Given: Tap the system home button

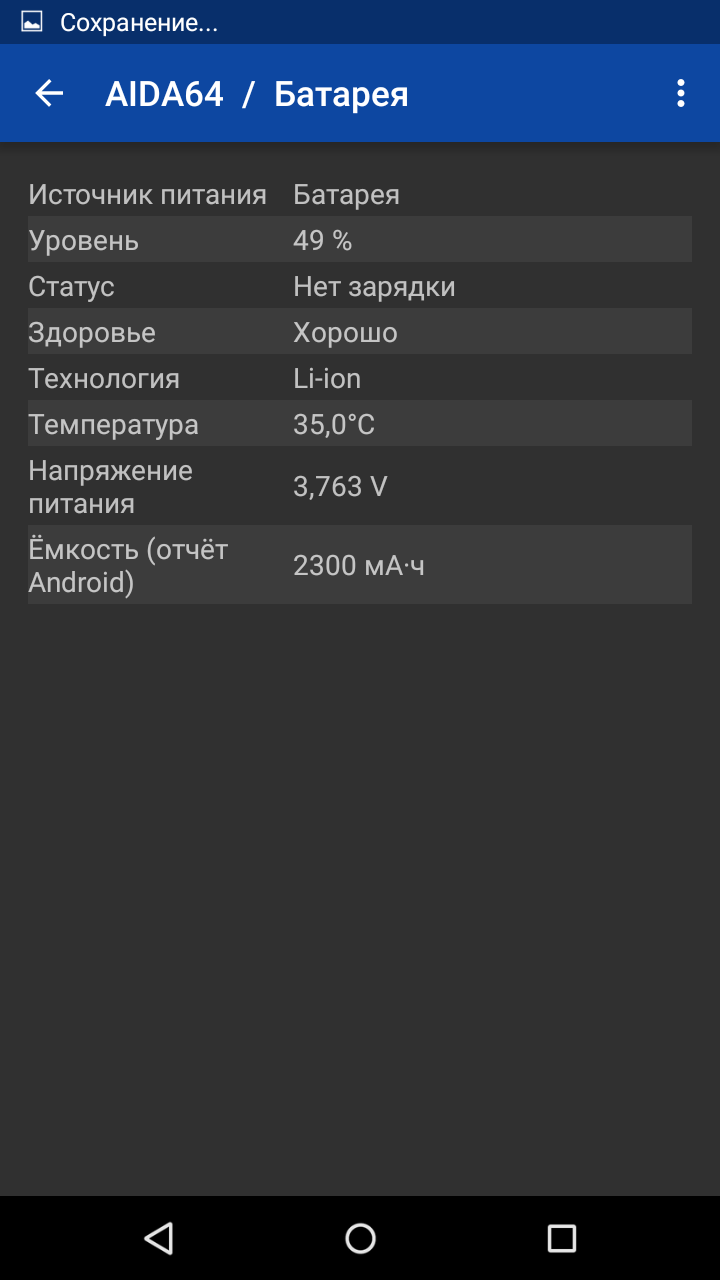Looking at the screenshot, I should pyautogui.click(x=360, y=1239).
